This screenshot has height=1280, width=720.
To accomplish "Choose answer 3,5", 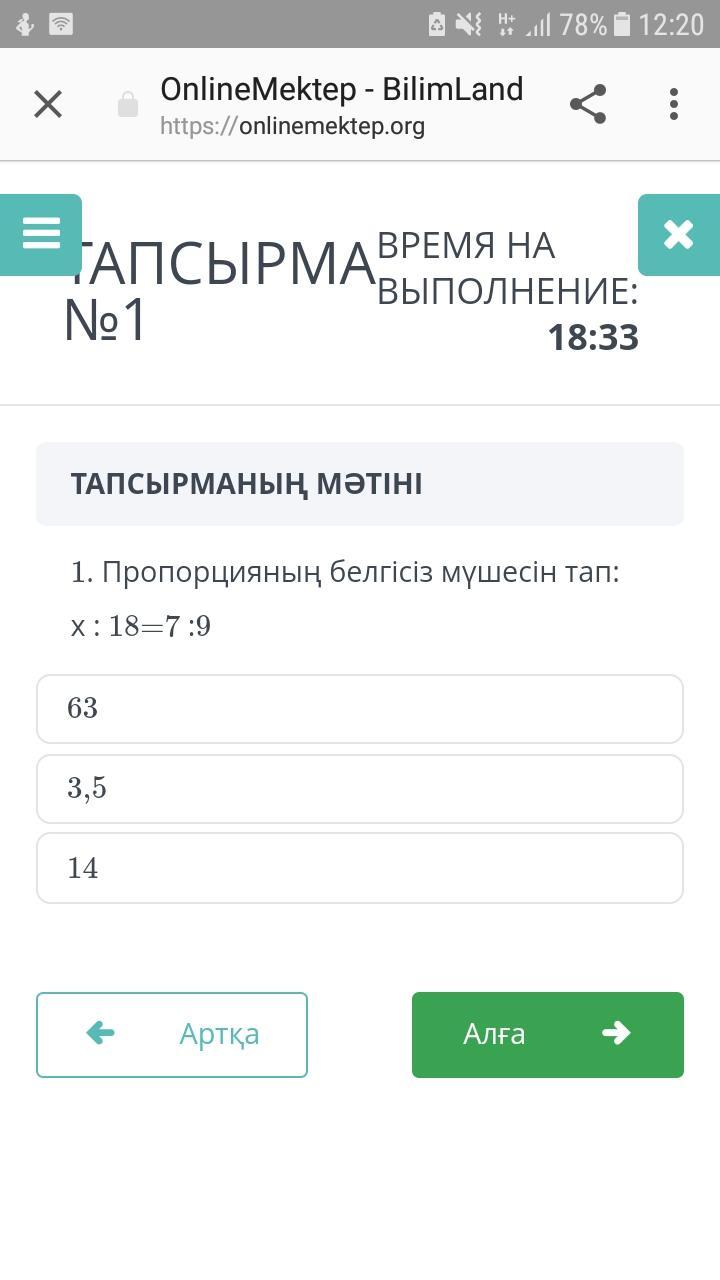I will 360,789.
